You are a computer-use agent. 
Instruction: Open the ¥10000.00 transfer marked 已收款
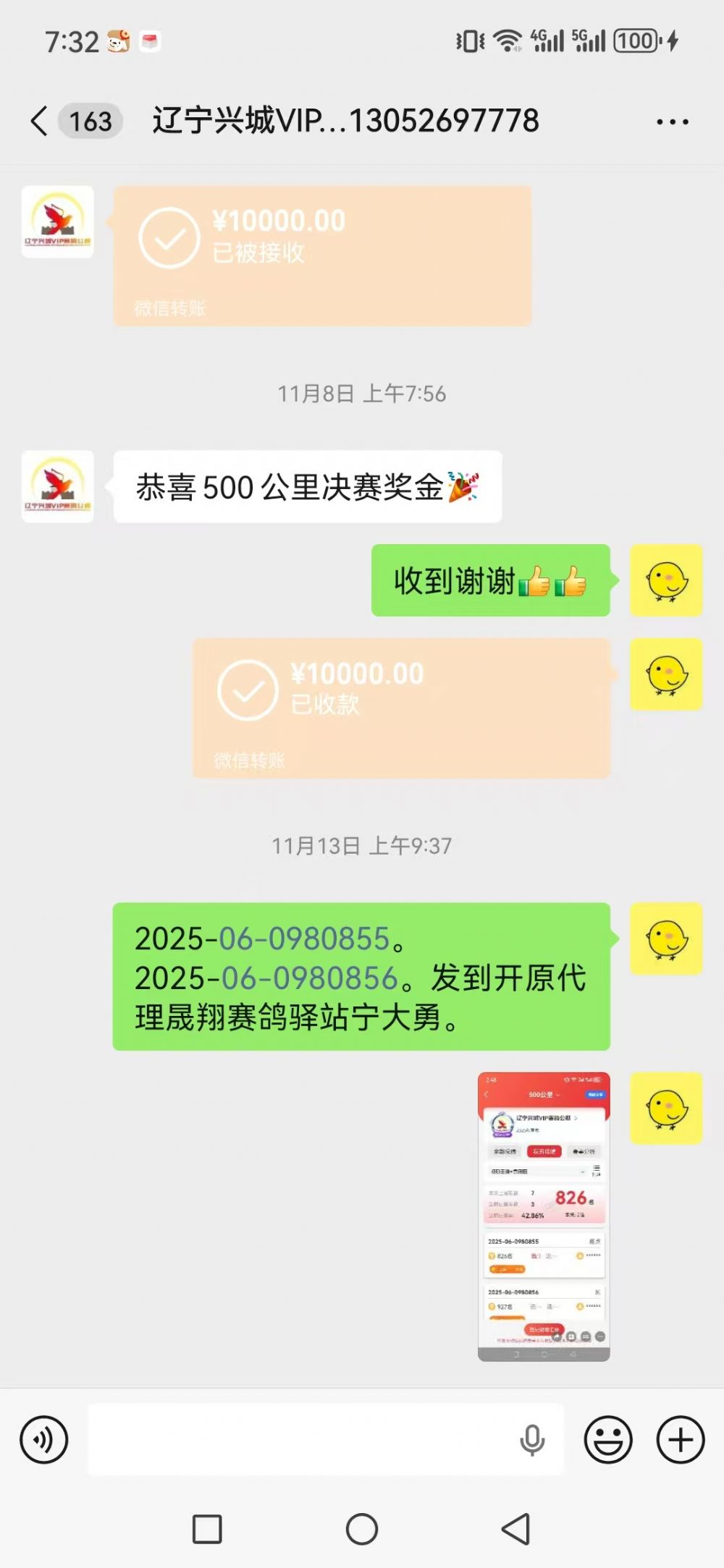[401, 707]
